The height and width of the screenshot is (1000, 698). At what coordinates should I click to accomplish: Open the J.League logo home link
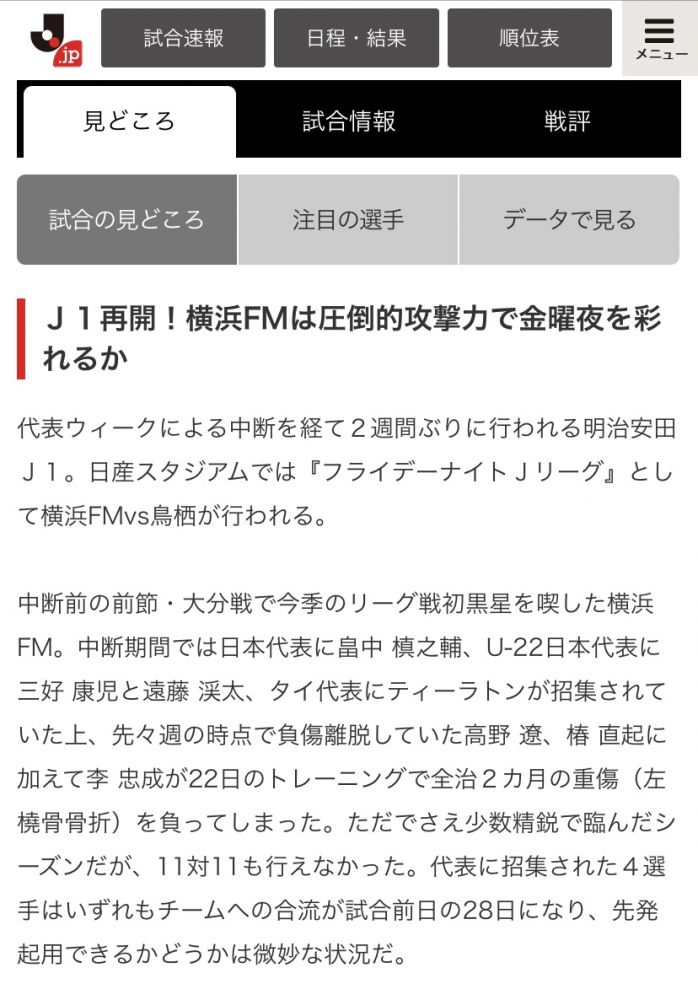(x=56, y=40)
